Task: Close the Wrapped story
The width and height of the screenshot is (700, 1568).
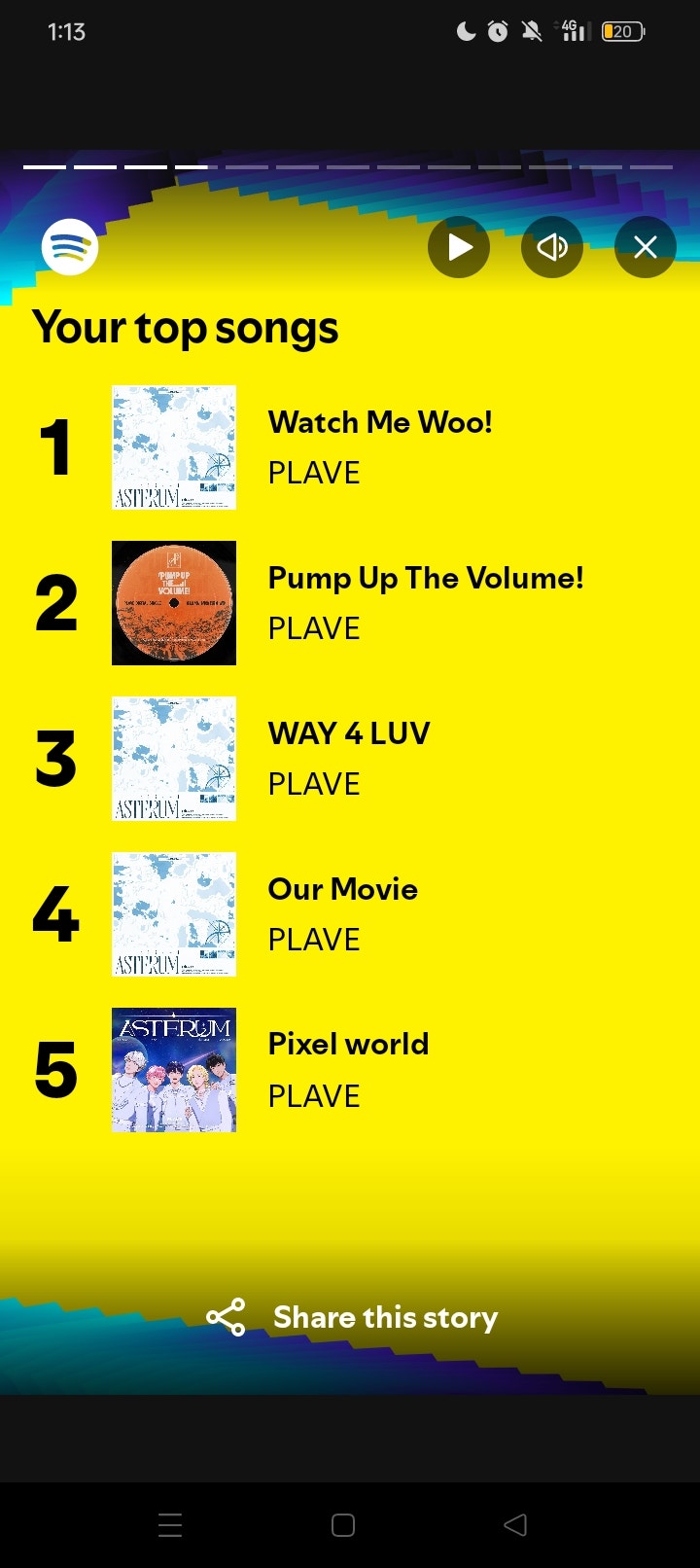Action: (x=645, y=247)
